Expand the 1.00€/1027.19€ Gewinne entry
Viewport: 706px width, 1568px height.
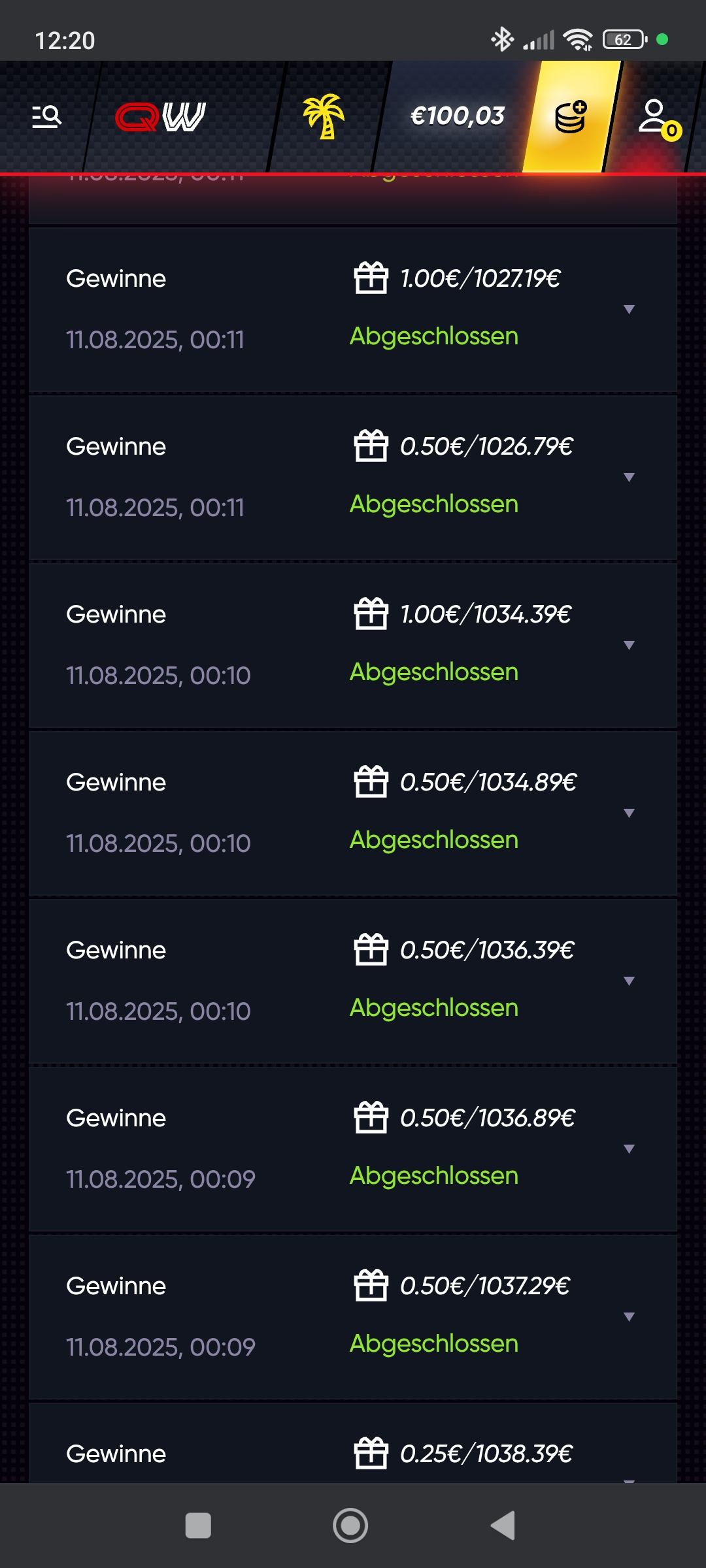629,309
